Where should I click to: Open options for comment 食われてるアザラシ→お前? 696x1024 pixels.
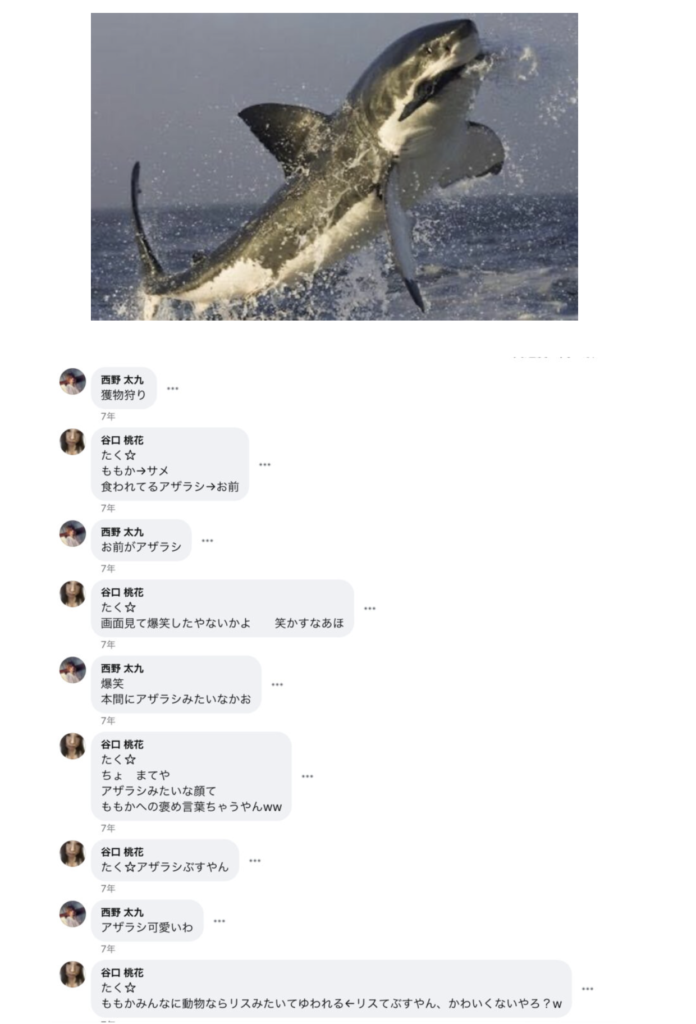pyautogui.click(x=265, y=464)
